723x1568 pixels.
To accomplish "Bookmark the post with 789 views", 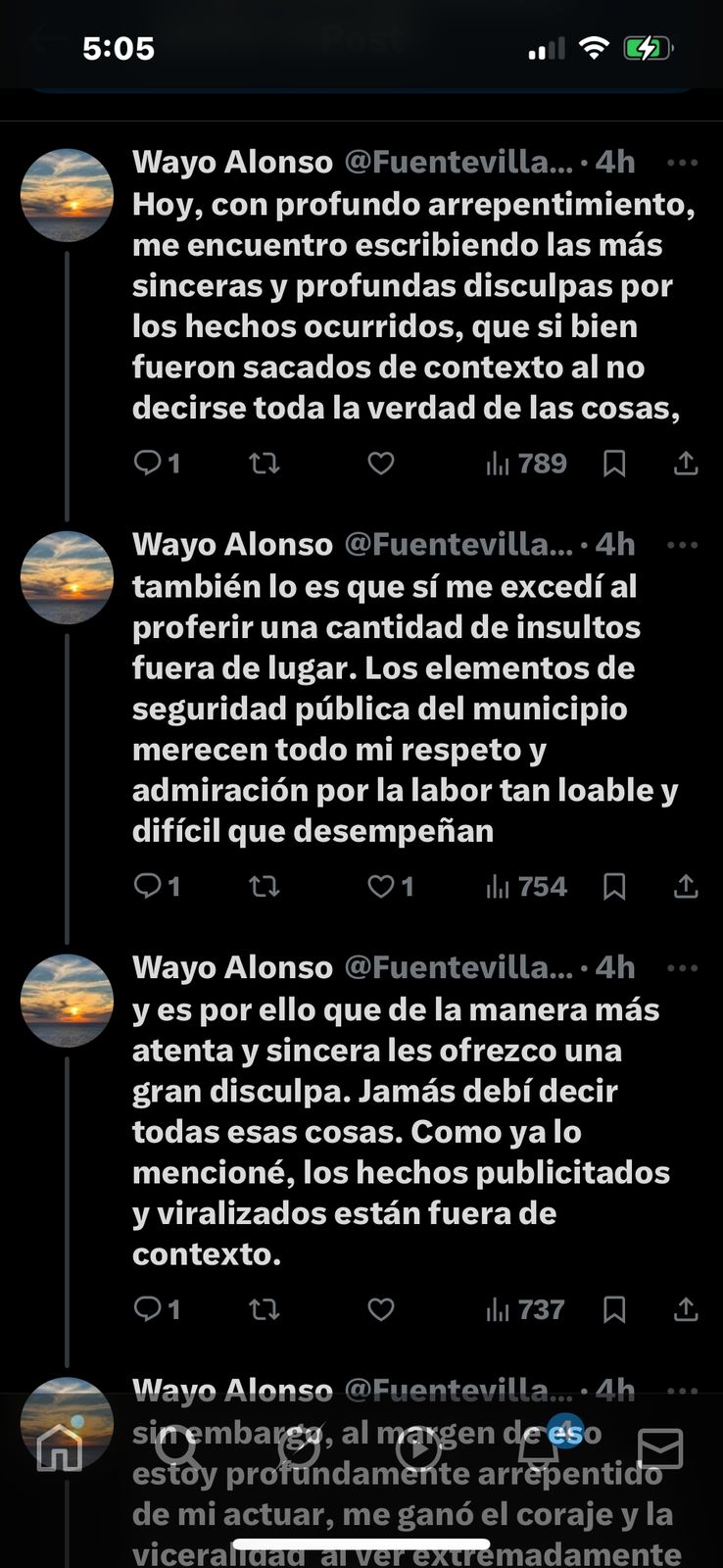I will [x=614, y=463].
